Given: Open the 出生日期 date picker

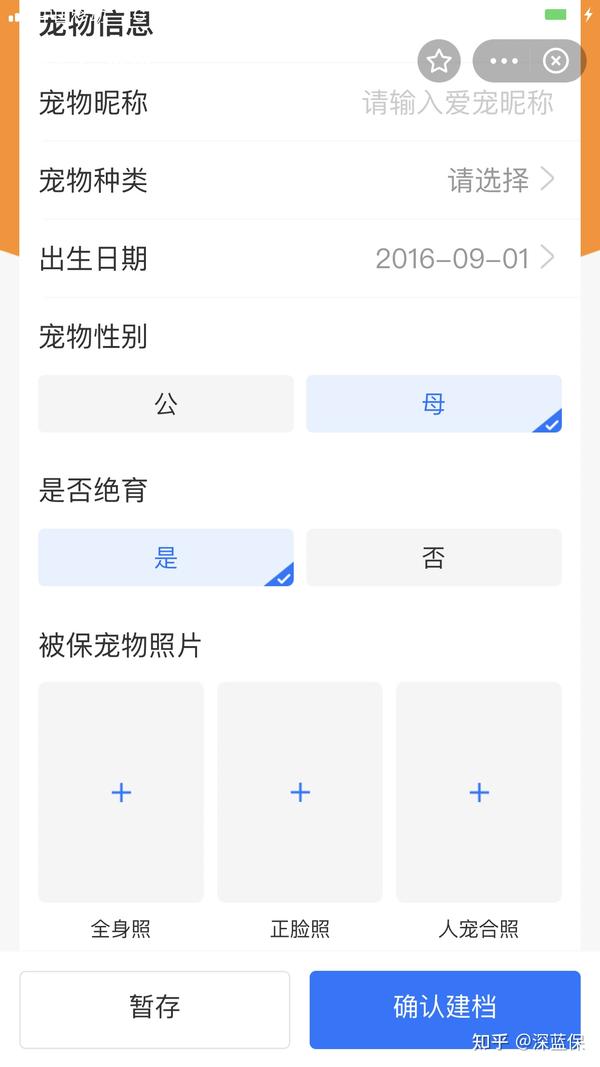Looking at the screenshot, I should [x=300, y=259].
